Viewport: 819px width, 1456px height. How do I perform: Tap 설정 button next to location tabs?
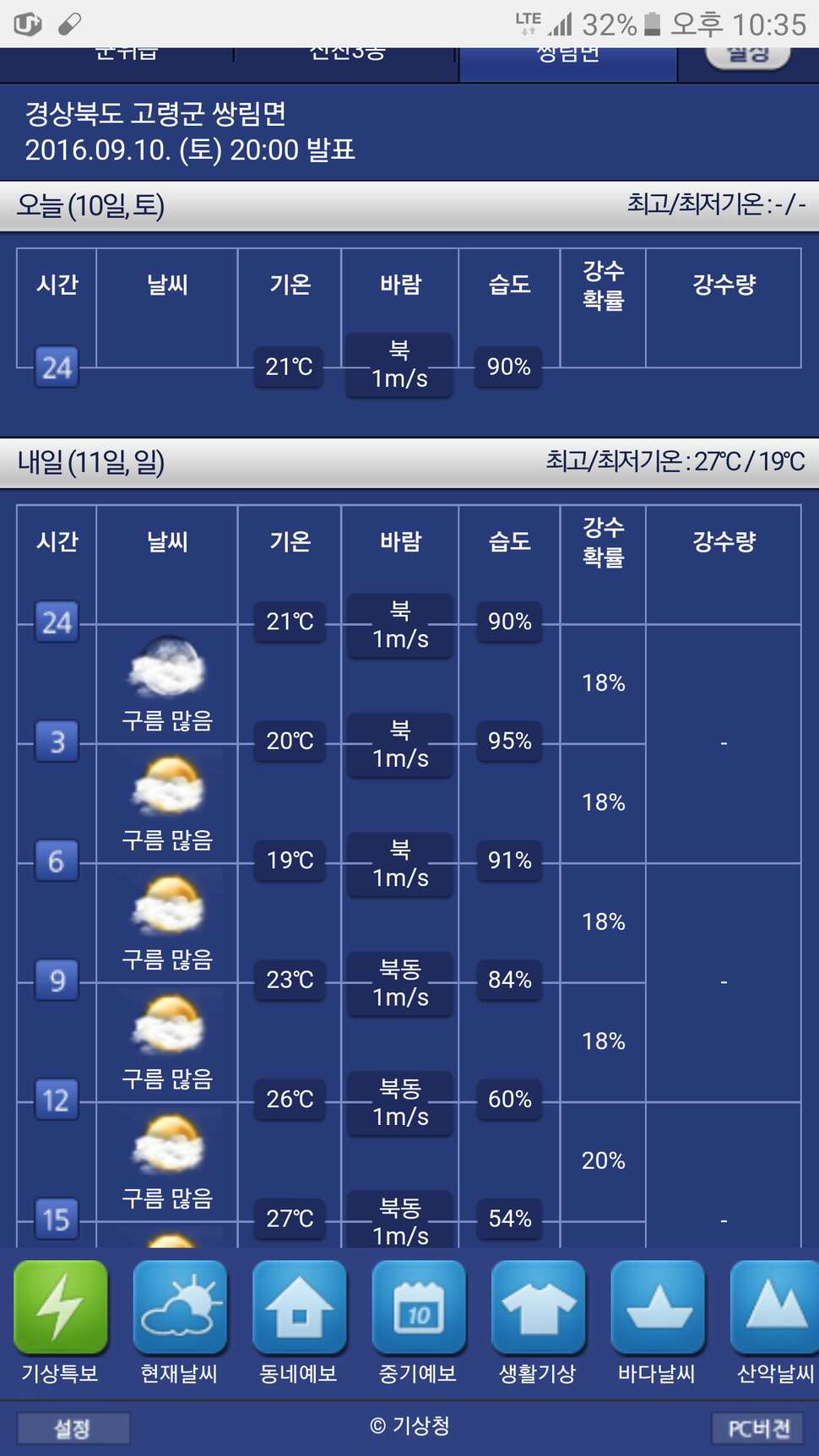pyautogui.click(x=748, y=57)
